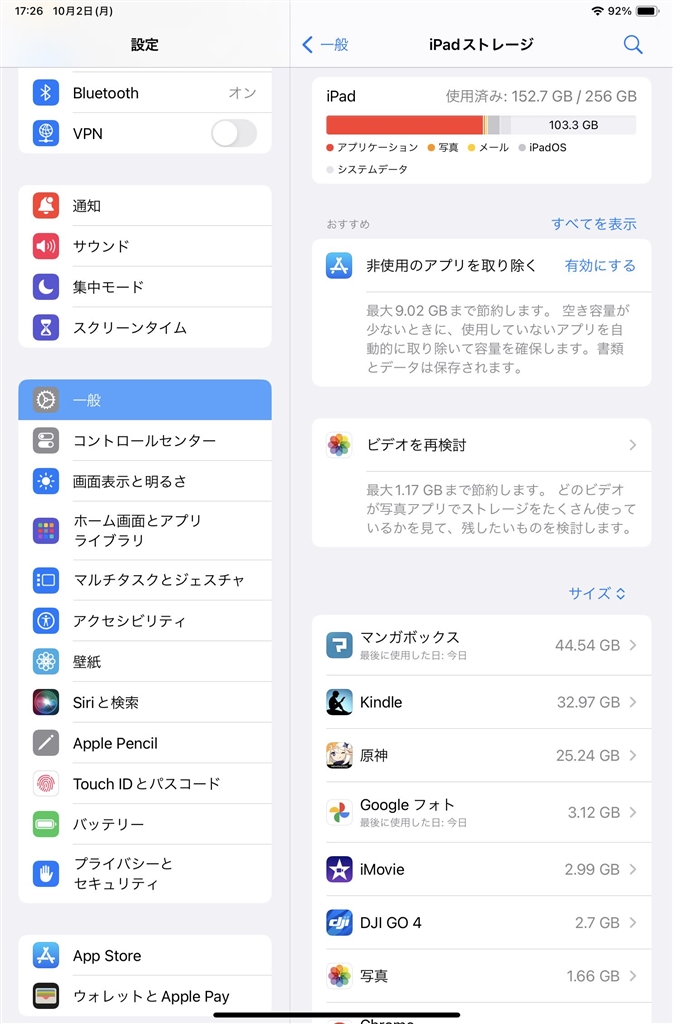Viewport: 673px width, 1024px height.
Task: Toggle the VPN switch
Action: pyautogui.click(x=233, y=133)
